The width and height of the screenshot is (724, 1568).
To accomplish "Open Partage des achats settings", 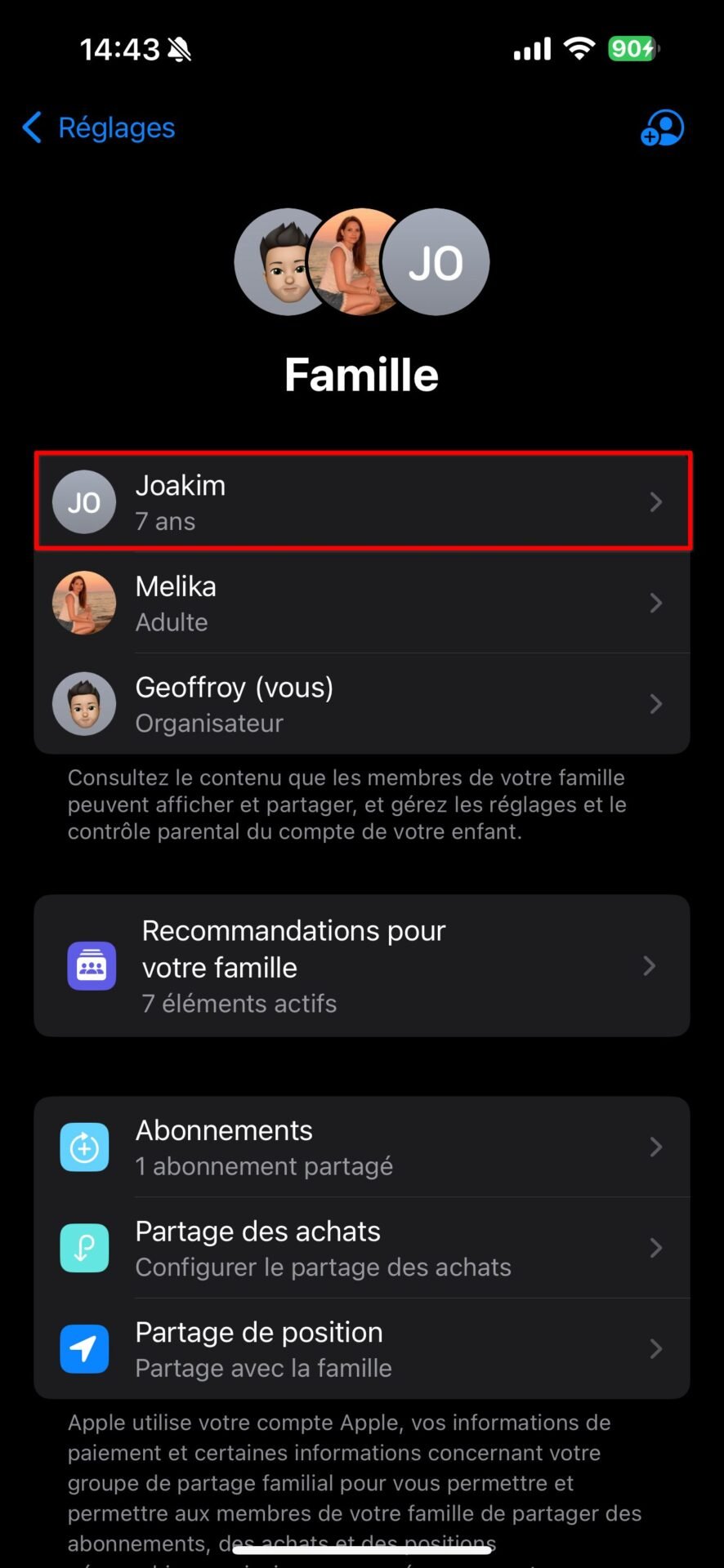I will tap(362, 1248).
